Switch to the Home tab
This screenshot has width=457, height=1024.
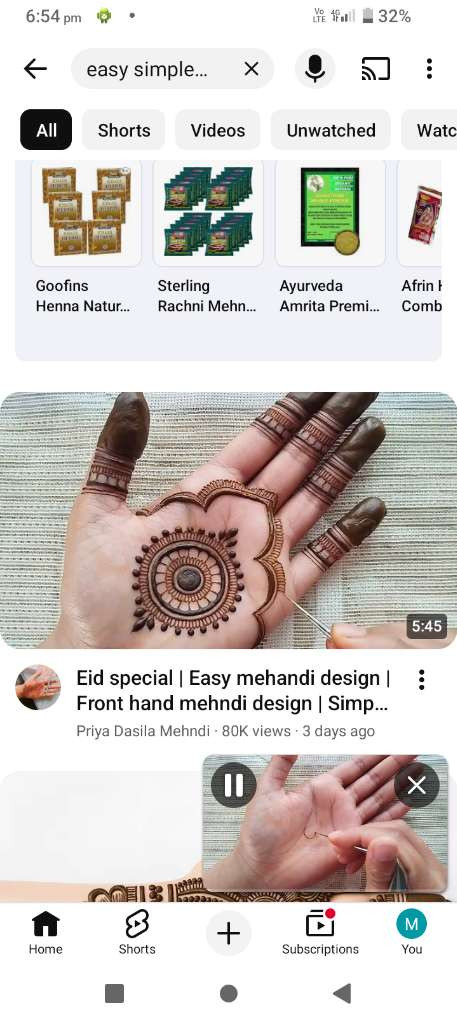(46, 932)
